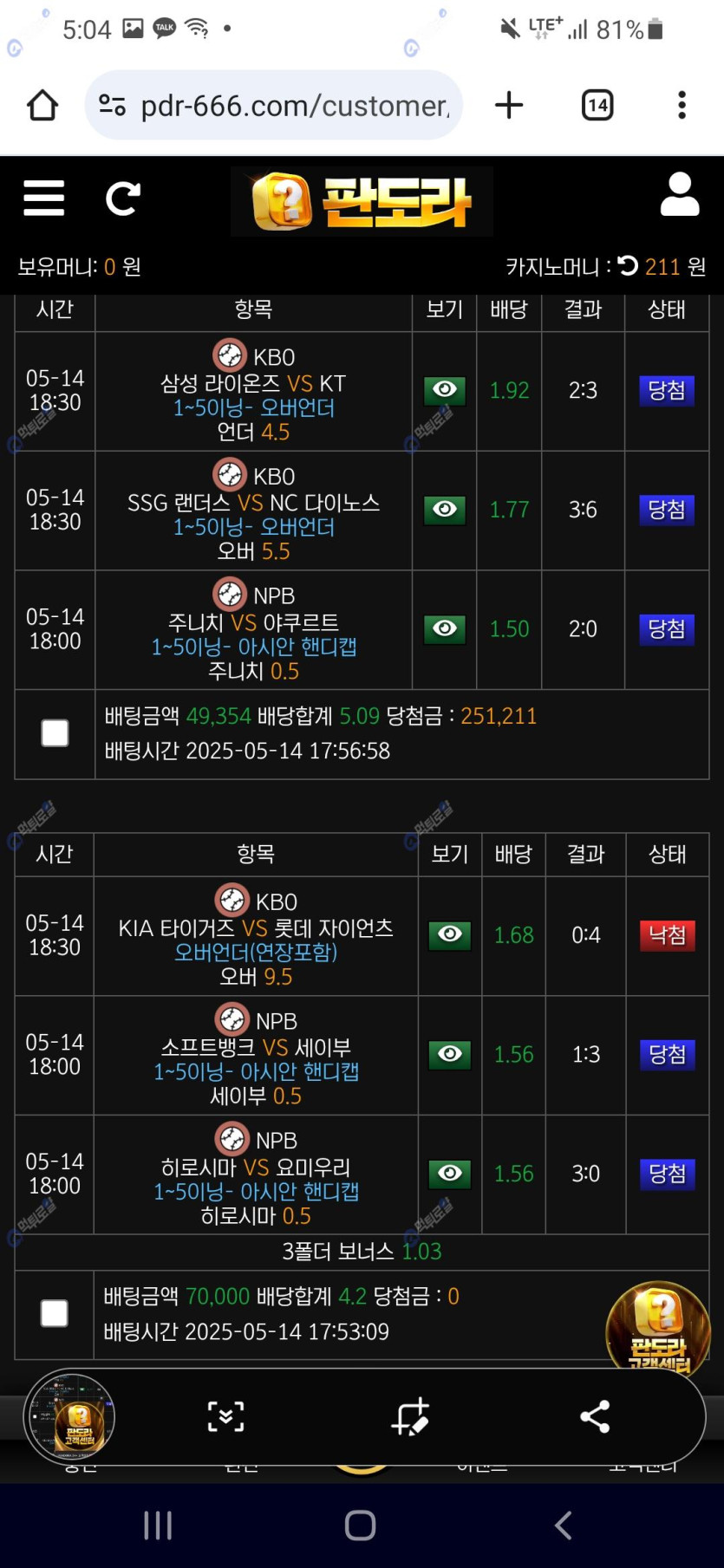
Task: View details of 주니치 VS 야쿠르트 bet
Action: point(444,628)
